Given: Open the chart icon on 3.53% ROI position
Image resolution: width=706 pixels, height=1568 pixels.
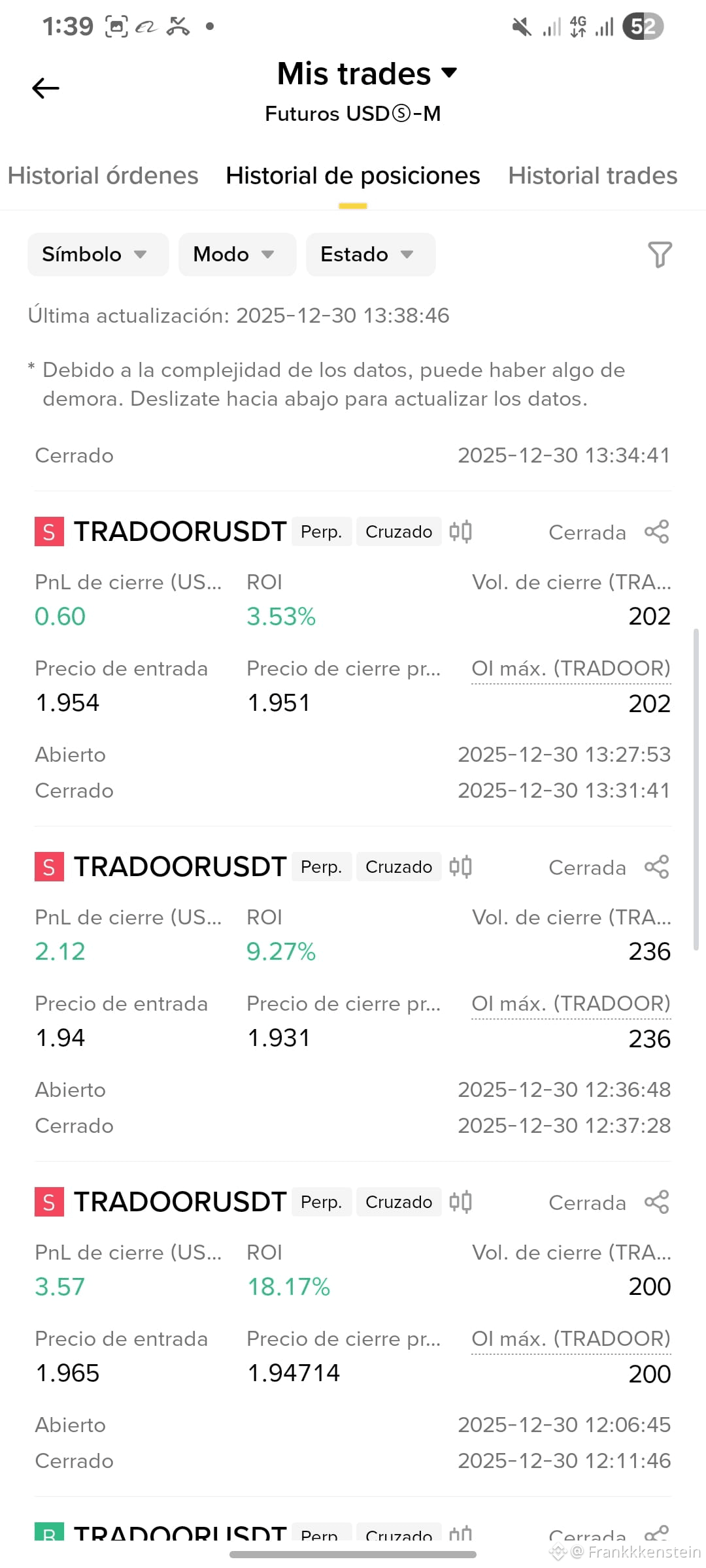Looking at the screenshot, I should pos(460,532).
